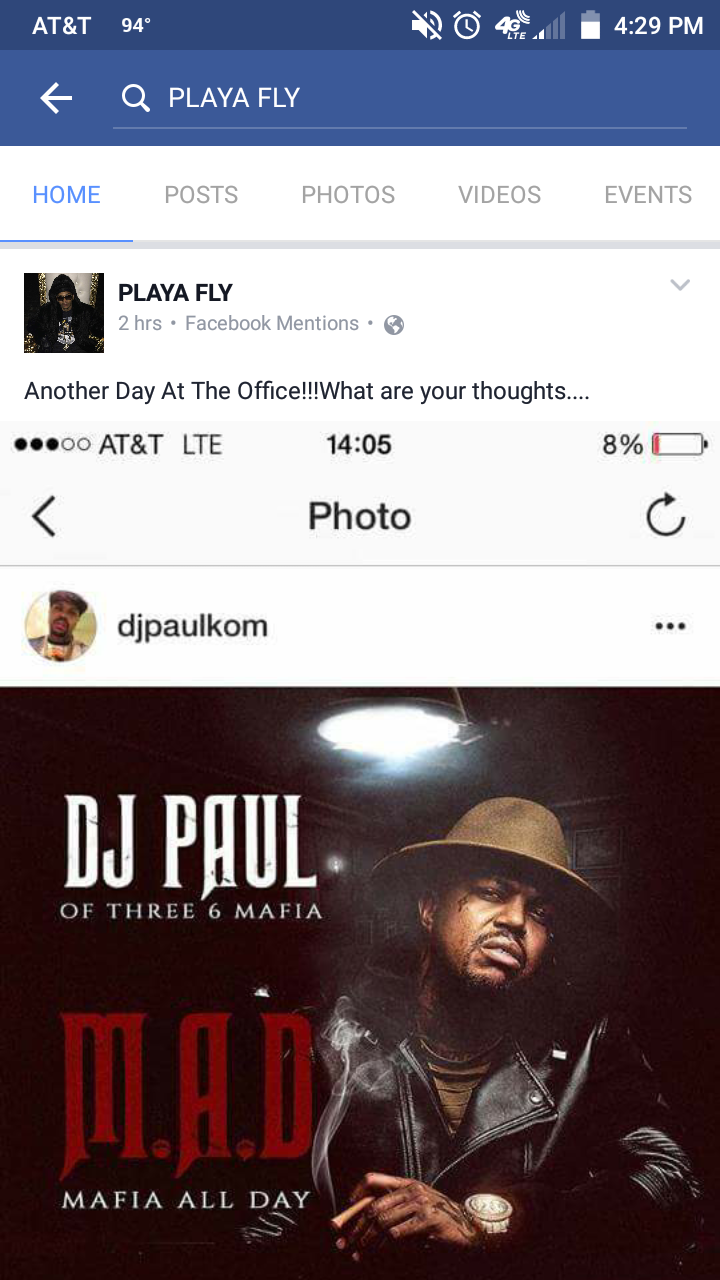The image size is (720, 1280).
Task: Switch to the Posts tab
Action: 201,195
